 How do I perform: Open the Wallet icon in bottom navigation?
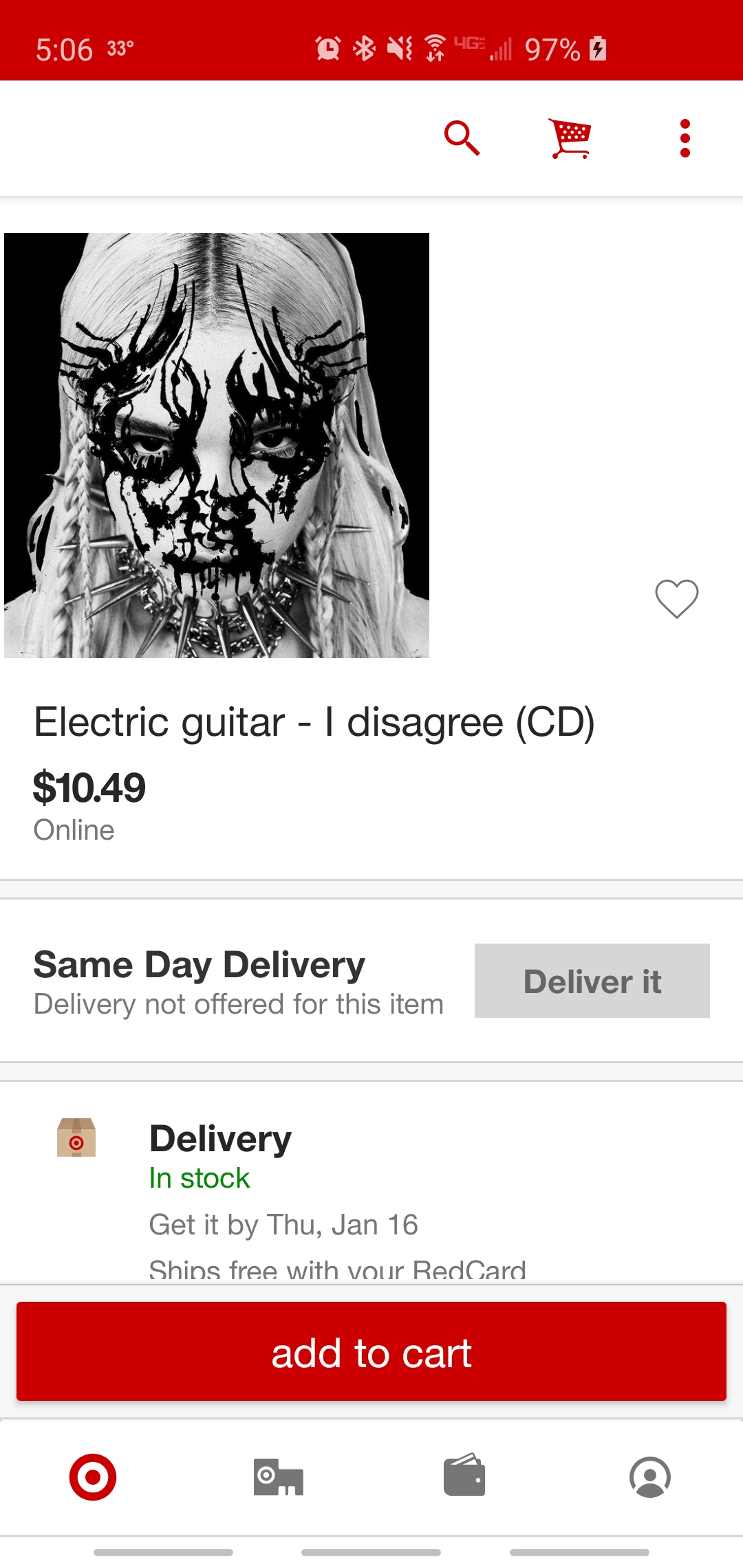tap(464, 1476)
